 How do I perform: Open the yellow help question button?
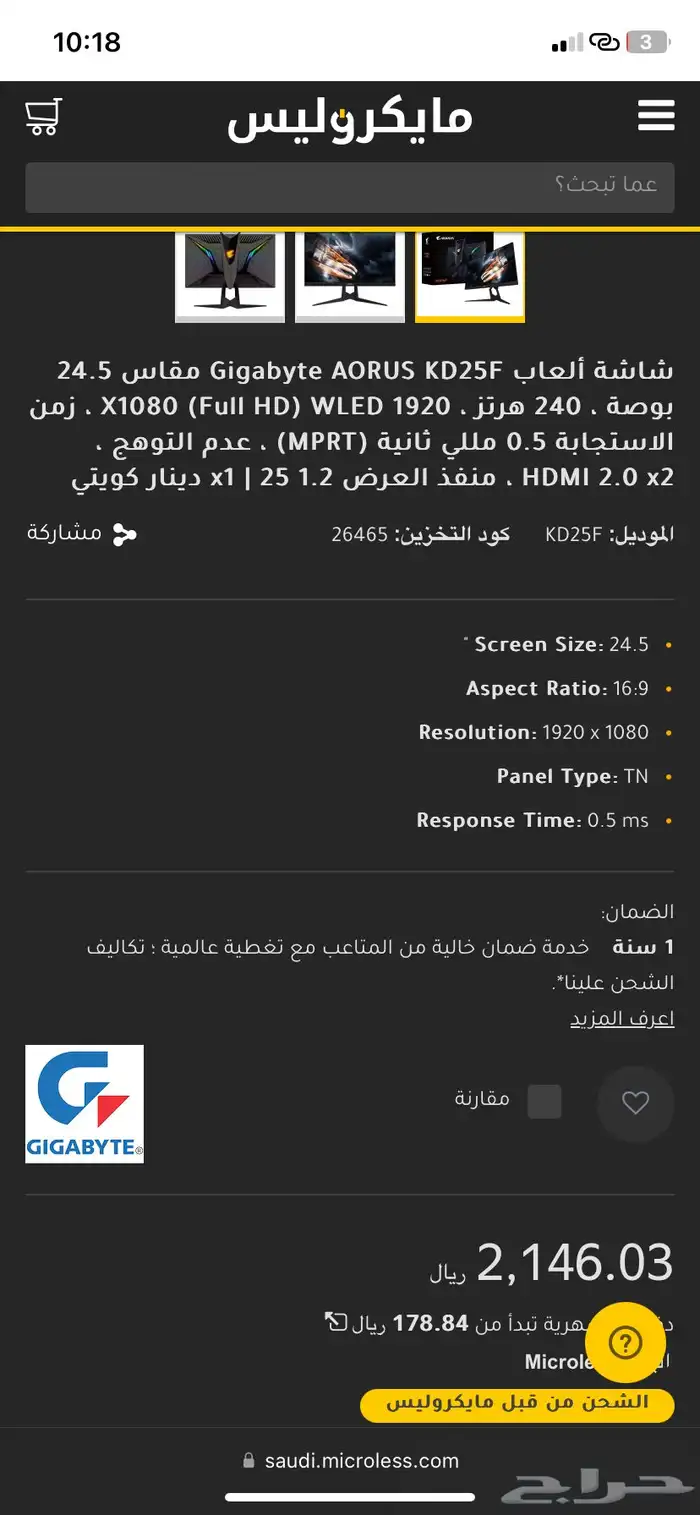[x=625, y=1342]
